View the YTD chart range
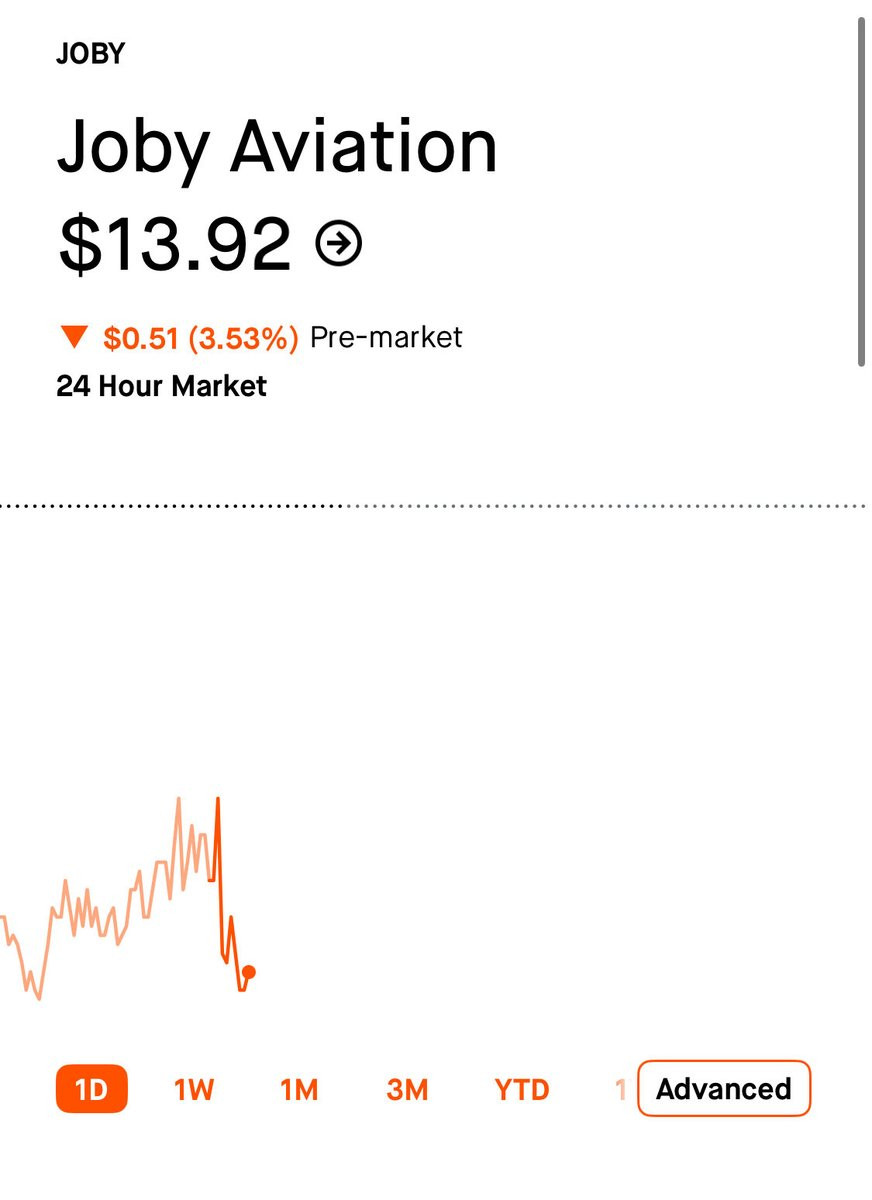872x1200 pixels. pos(522,1089)
